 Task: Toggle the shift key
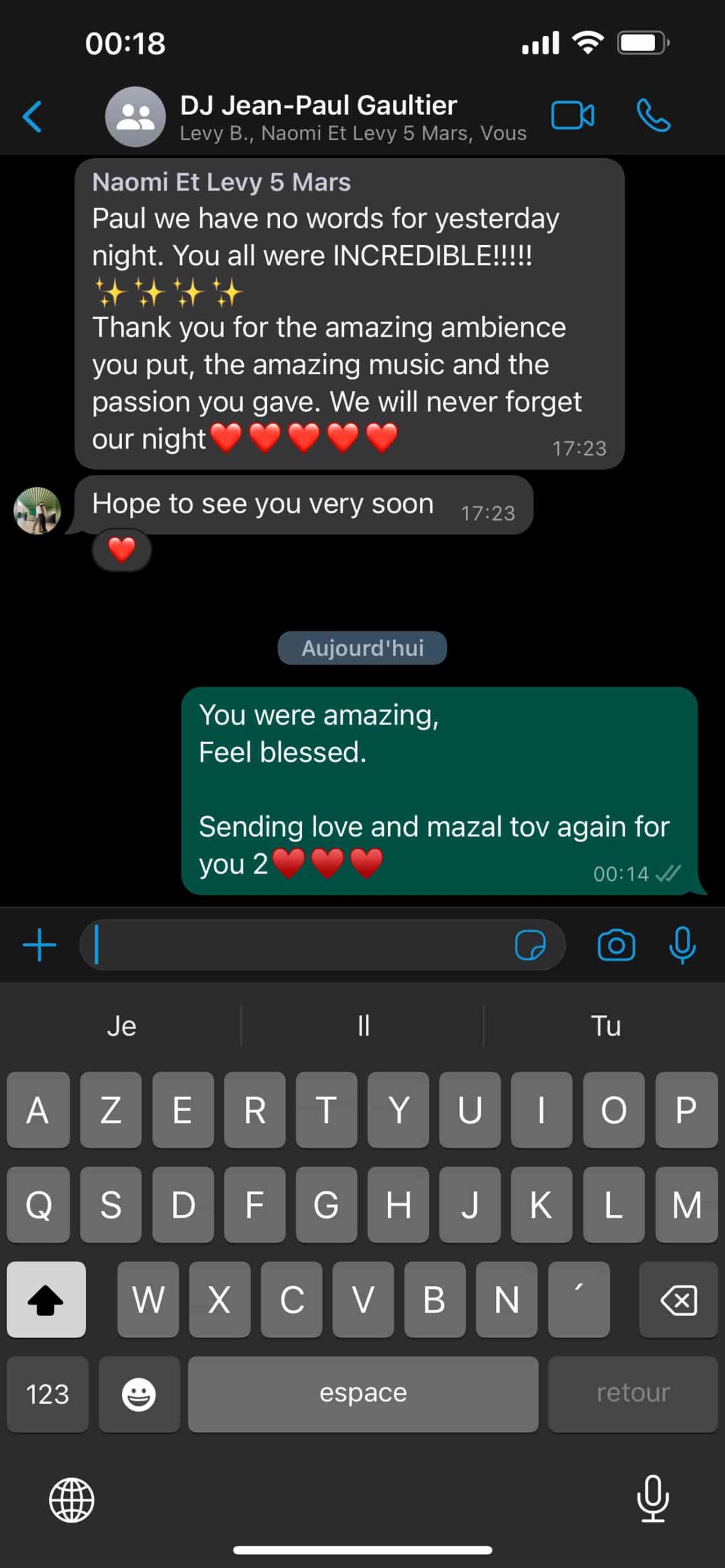[46, 1300]
